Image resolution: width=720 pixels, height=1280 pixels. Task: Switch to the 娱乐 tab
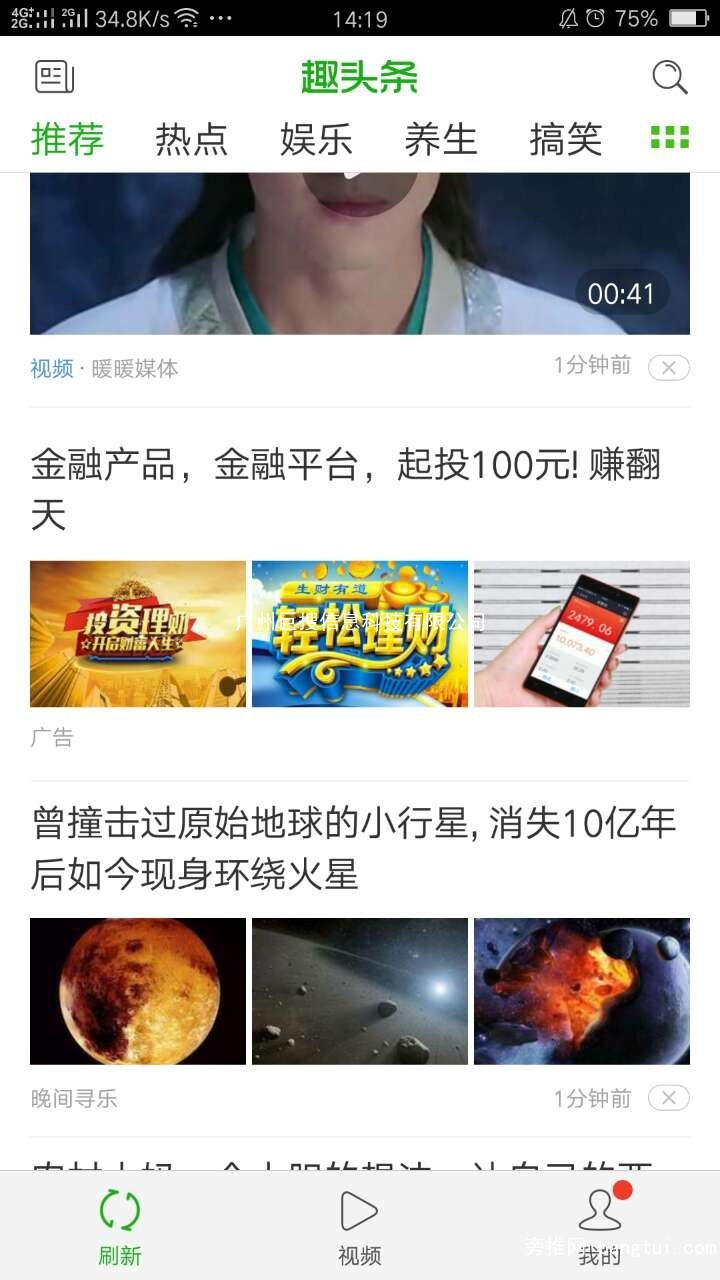coord(316,140)
